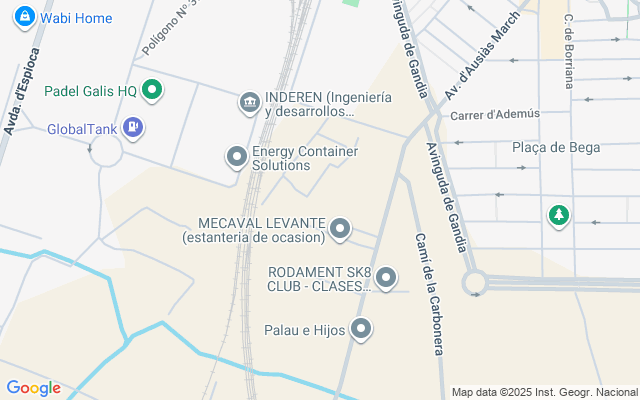
Task: Select the Energy Container Solutions pin
Action: (x=236, y=157)
